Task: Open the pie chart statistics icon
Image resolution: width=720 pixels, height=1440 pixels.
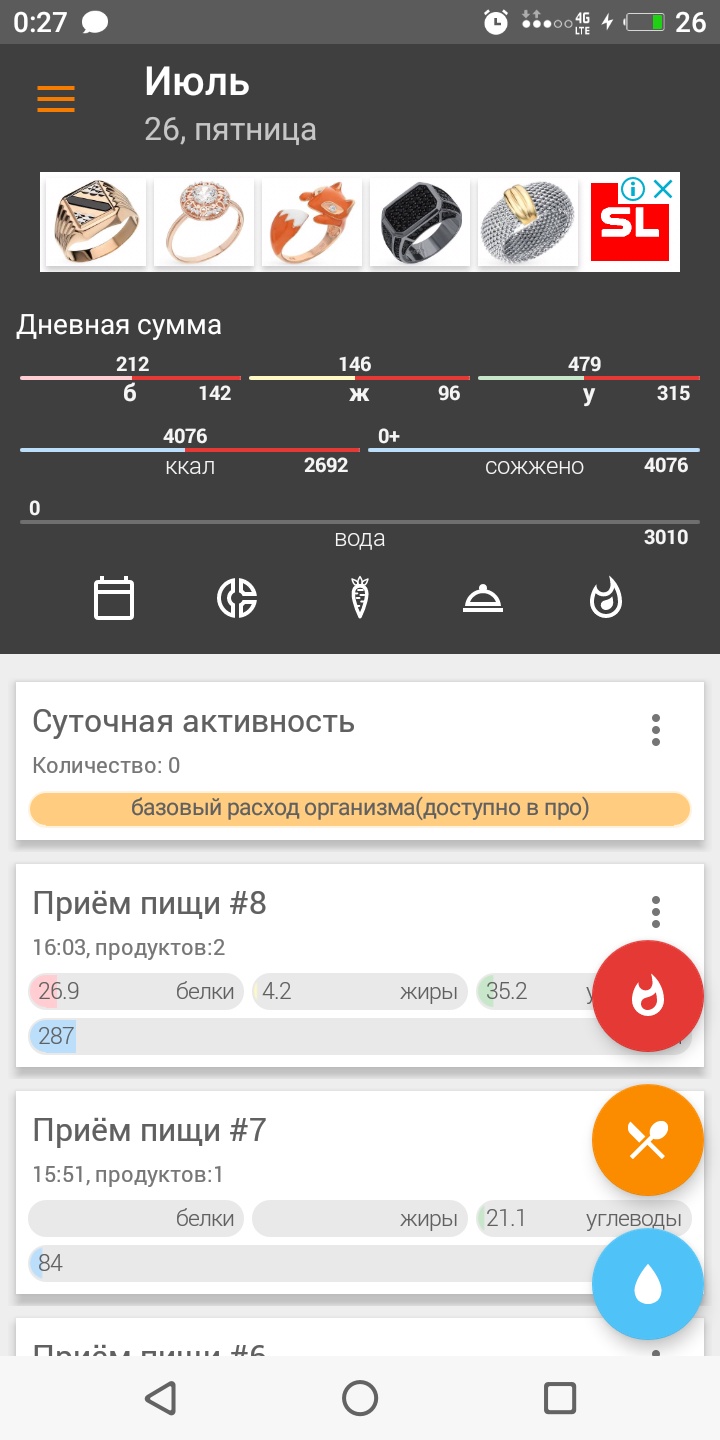Action: pos(237,599)
